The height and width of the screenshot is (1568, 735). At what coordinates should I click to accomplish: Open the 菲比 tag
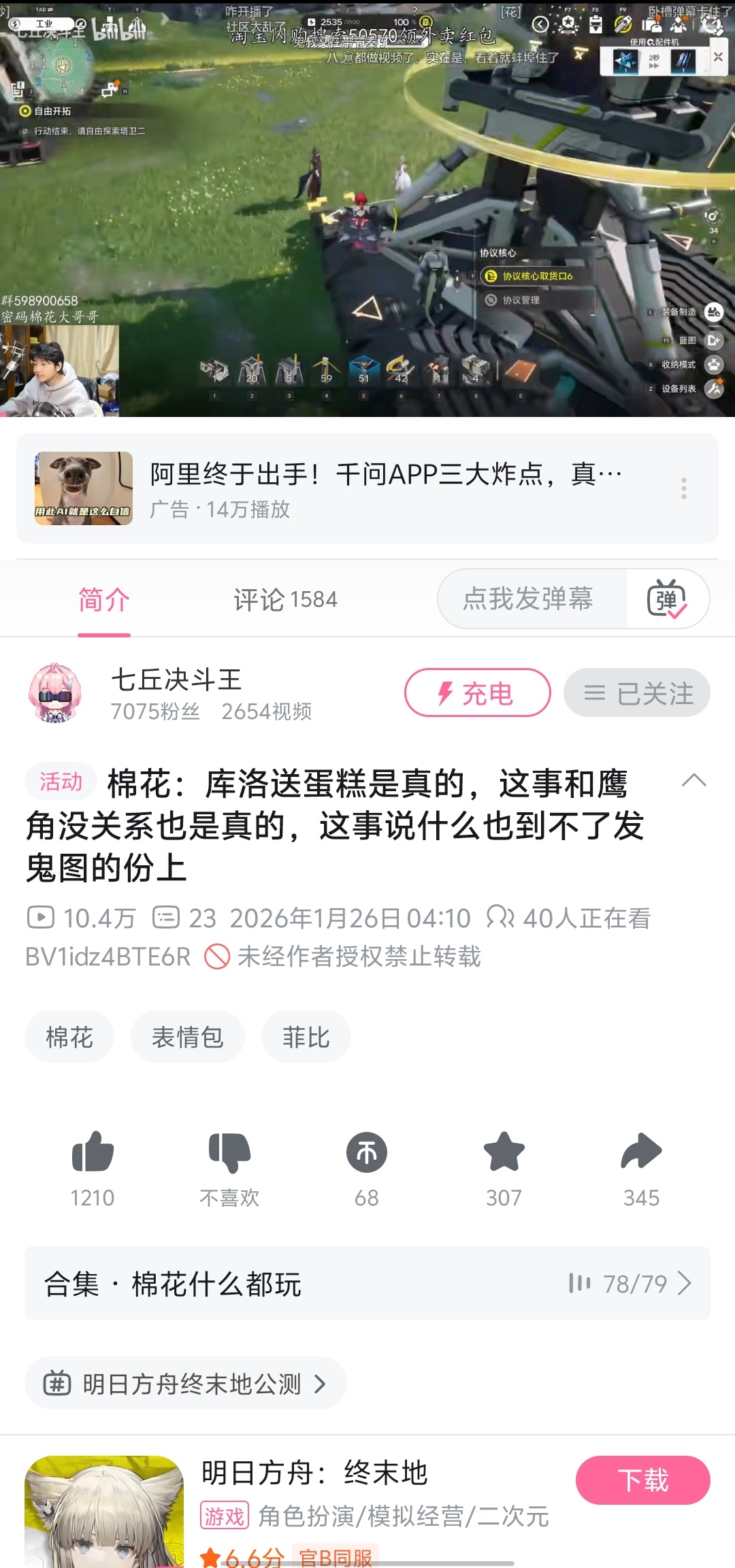coord(306,1037)
